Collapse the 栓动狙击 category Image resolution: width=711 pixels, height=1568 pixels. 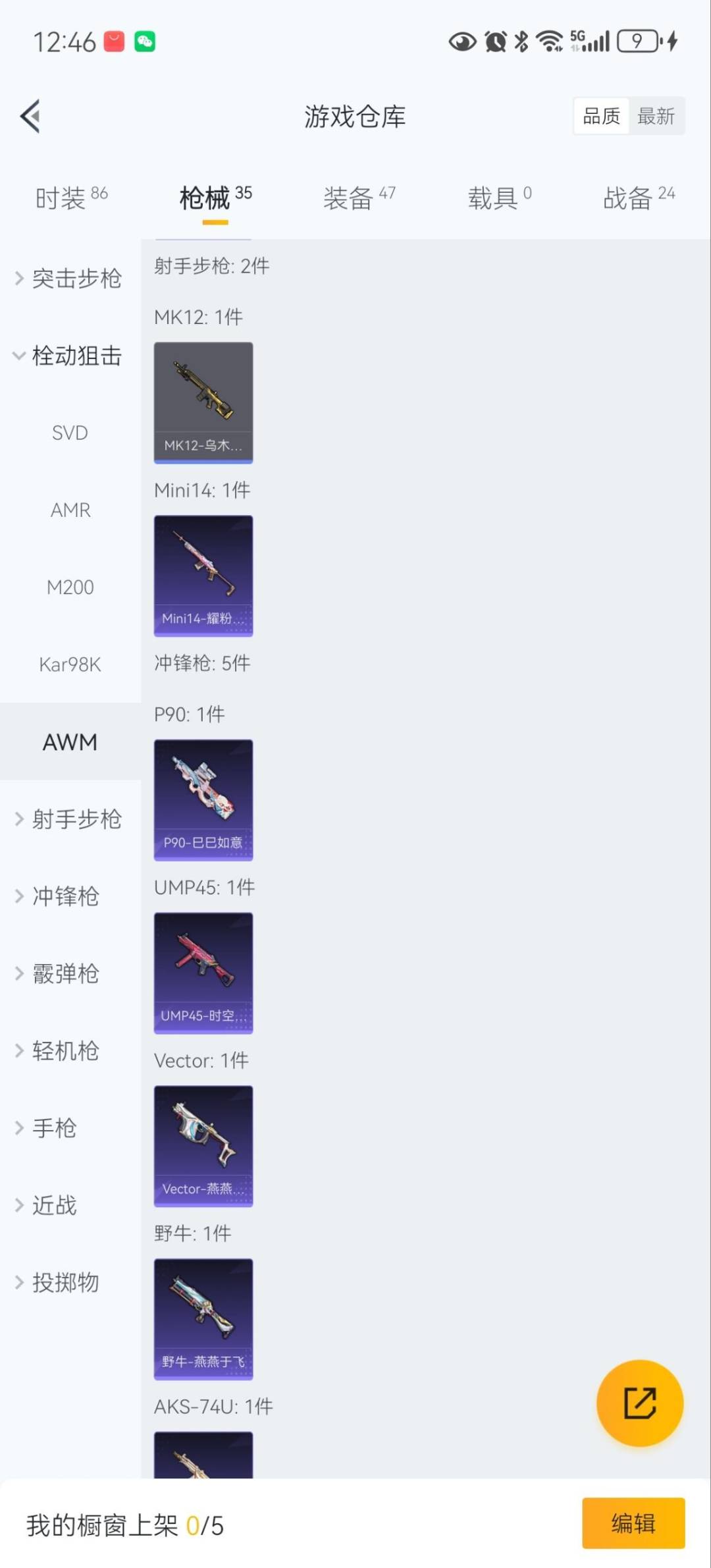70,356
